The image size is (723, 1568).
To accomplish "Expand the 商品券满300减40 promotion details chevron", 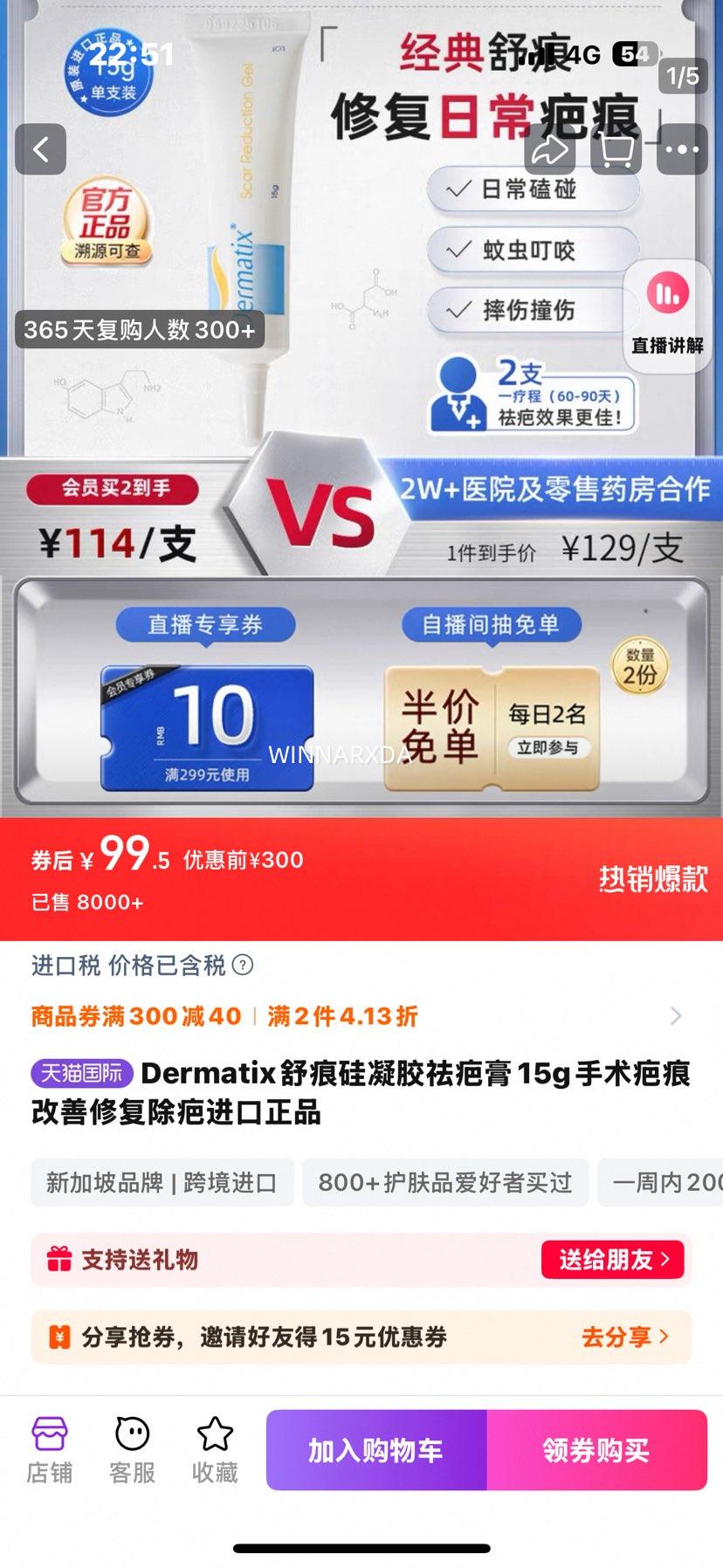I will pyautogui.click(x=676, y=1015).
